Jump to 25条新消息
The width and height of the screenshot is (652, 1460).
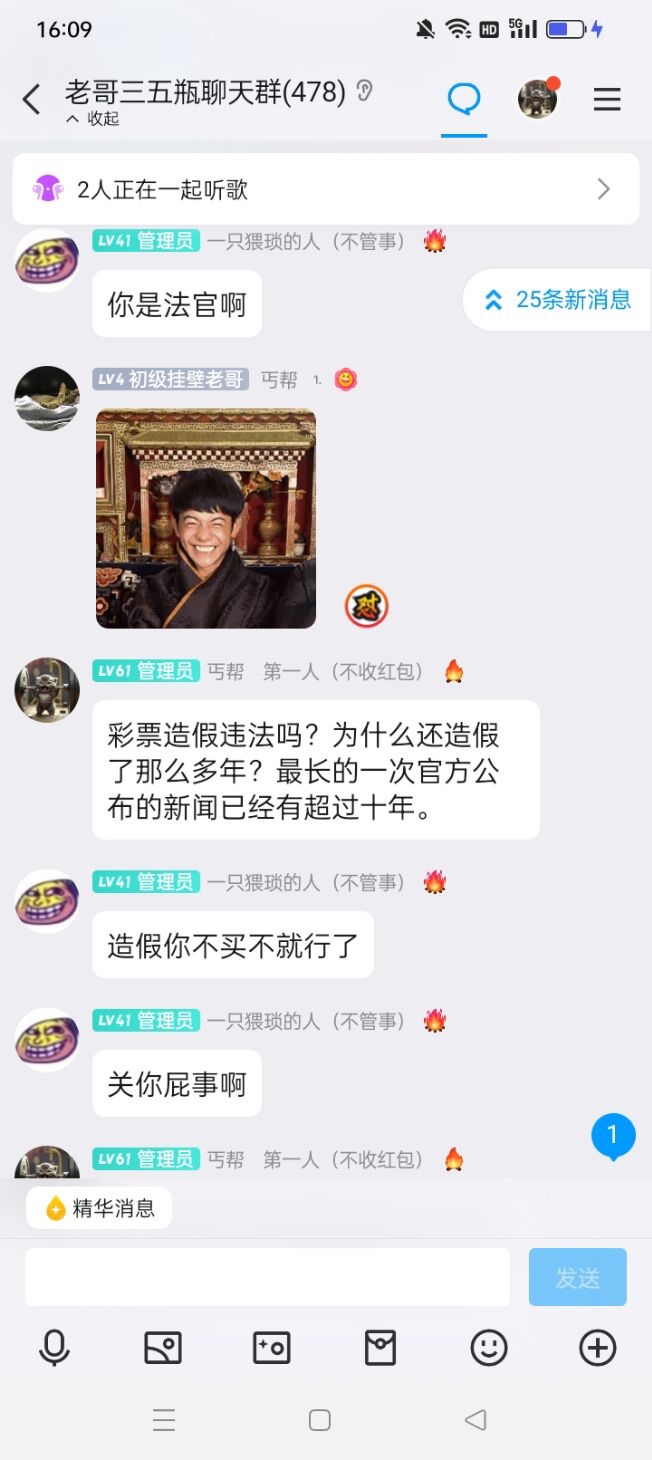click(559, 299)
